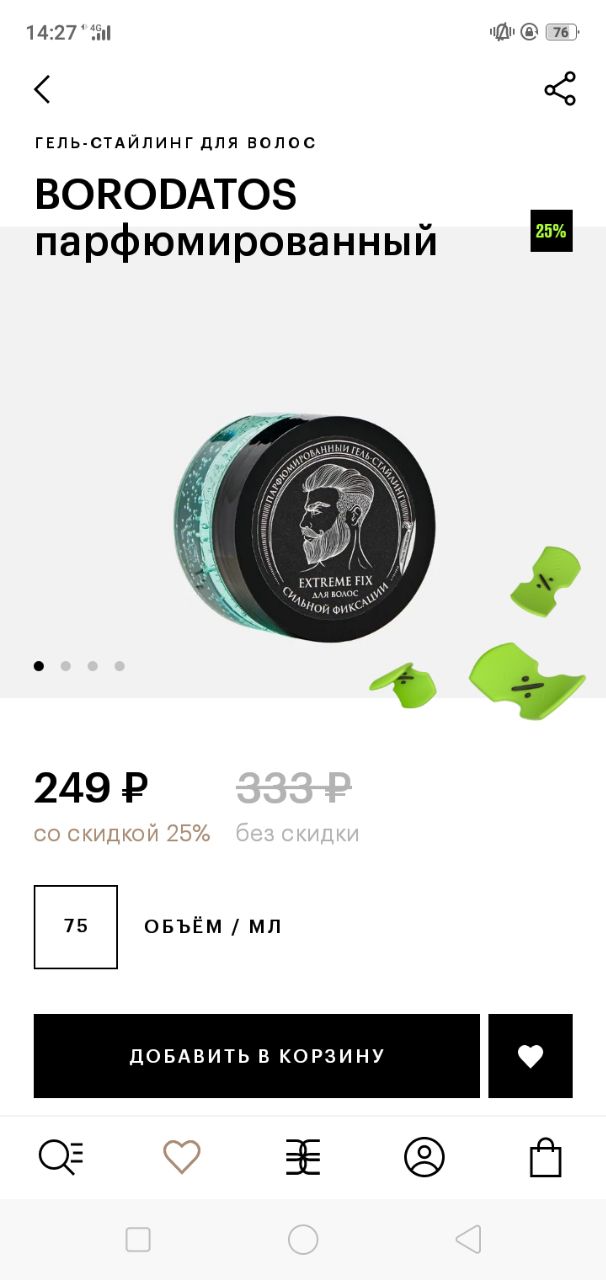
Task: Add product to favorites with heart button
Action: point(531,1056)
